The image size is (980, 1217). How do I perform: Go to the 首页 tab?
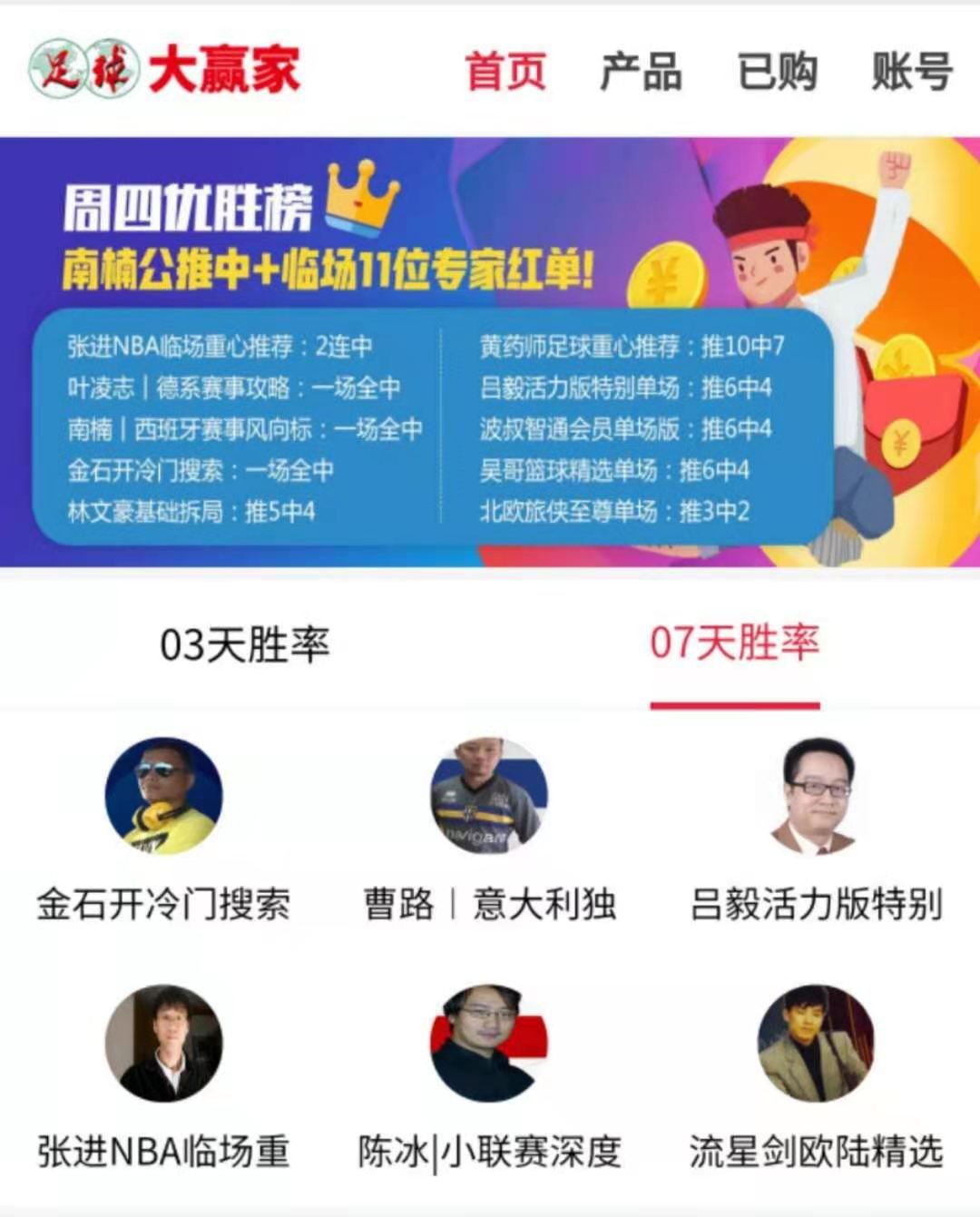505,71
